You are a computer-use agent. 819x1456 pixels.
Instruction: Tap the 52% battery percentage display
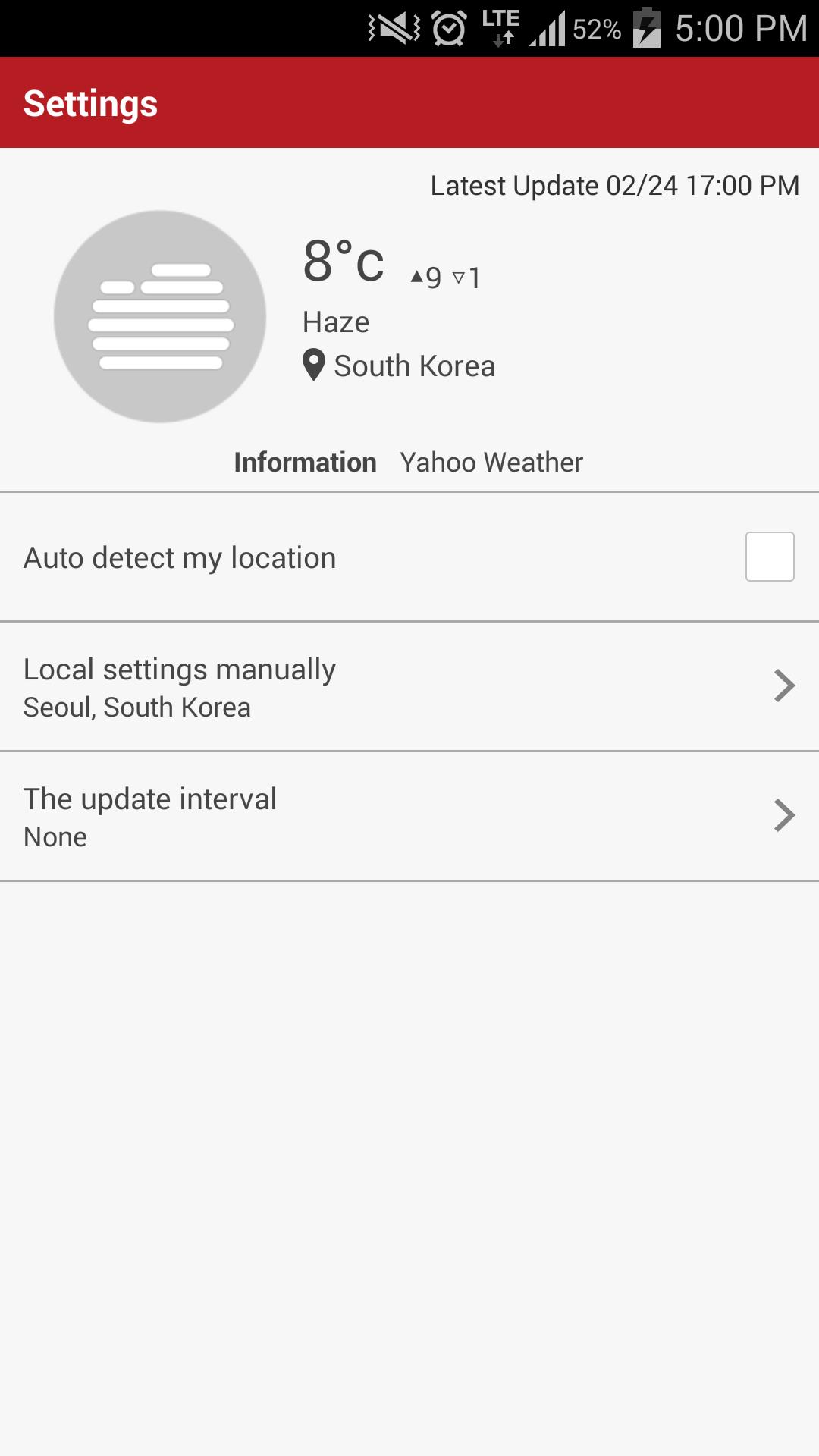coord(598,27)
